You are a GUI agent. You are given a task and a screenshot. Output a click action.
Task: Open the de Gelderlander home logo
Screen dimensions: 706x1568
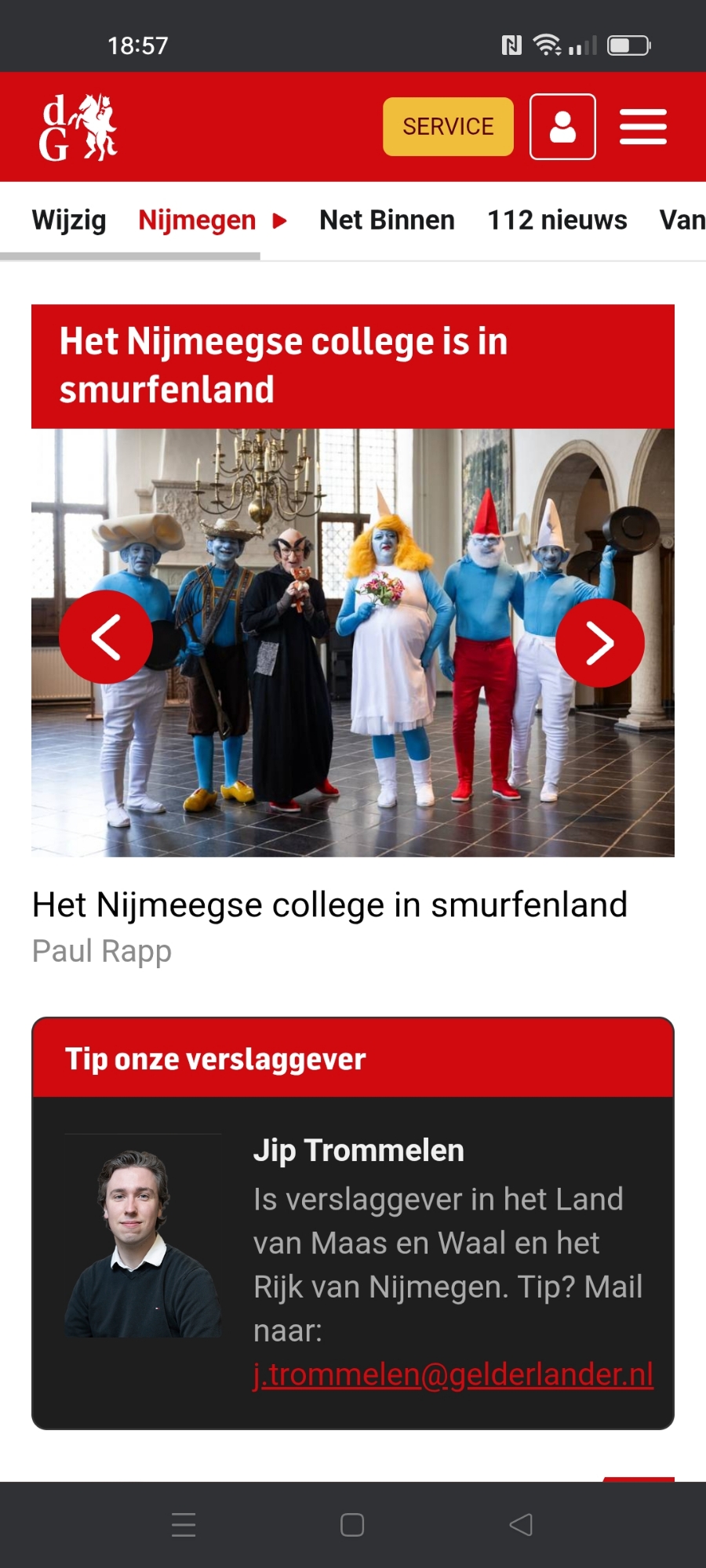pyautogui.click(x=78, y=127)
